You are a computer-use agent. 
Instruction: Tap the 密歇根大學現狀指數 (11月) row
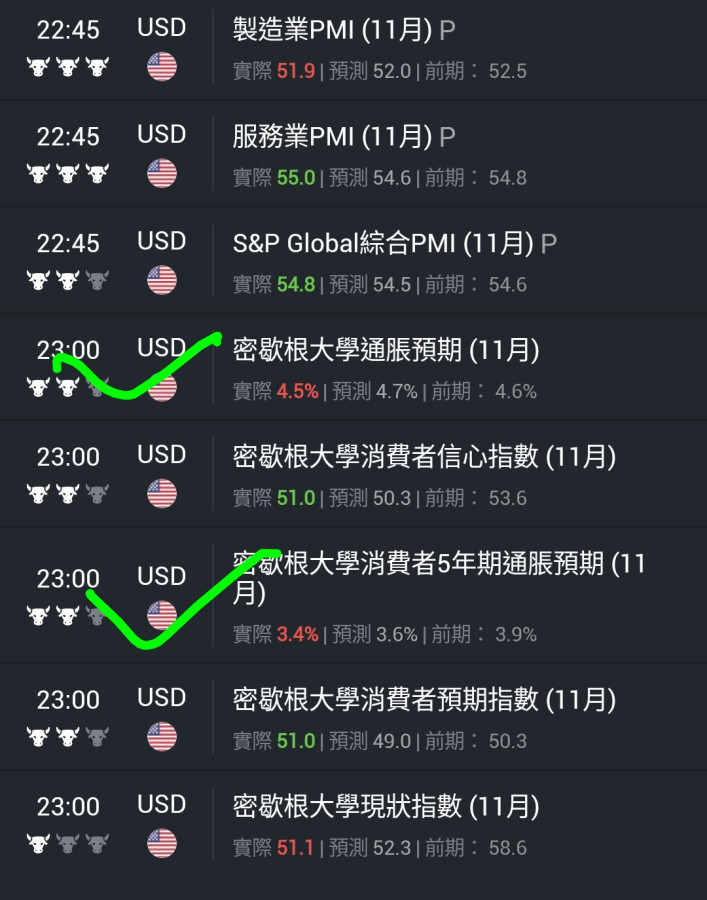pyautogui.click(x=386, y=806)
